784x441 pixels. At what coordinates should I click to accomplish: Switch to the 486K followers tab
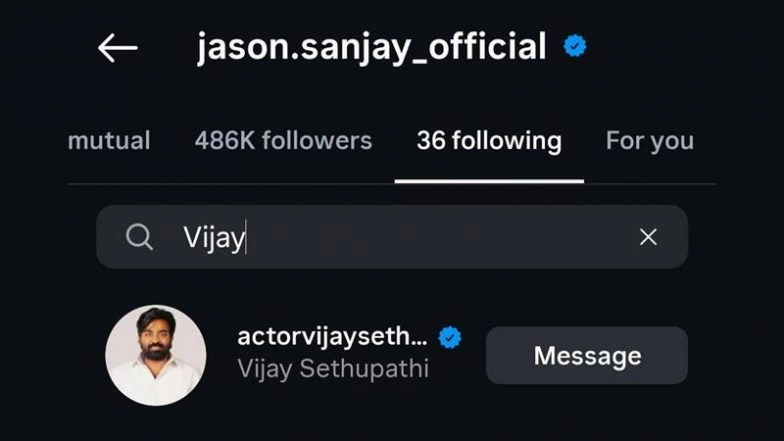click(283, 141)
